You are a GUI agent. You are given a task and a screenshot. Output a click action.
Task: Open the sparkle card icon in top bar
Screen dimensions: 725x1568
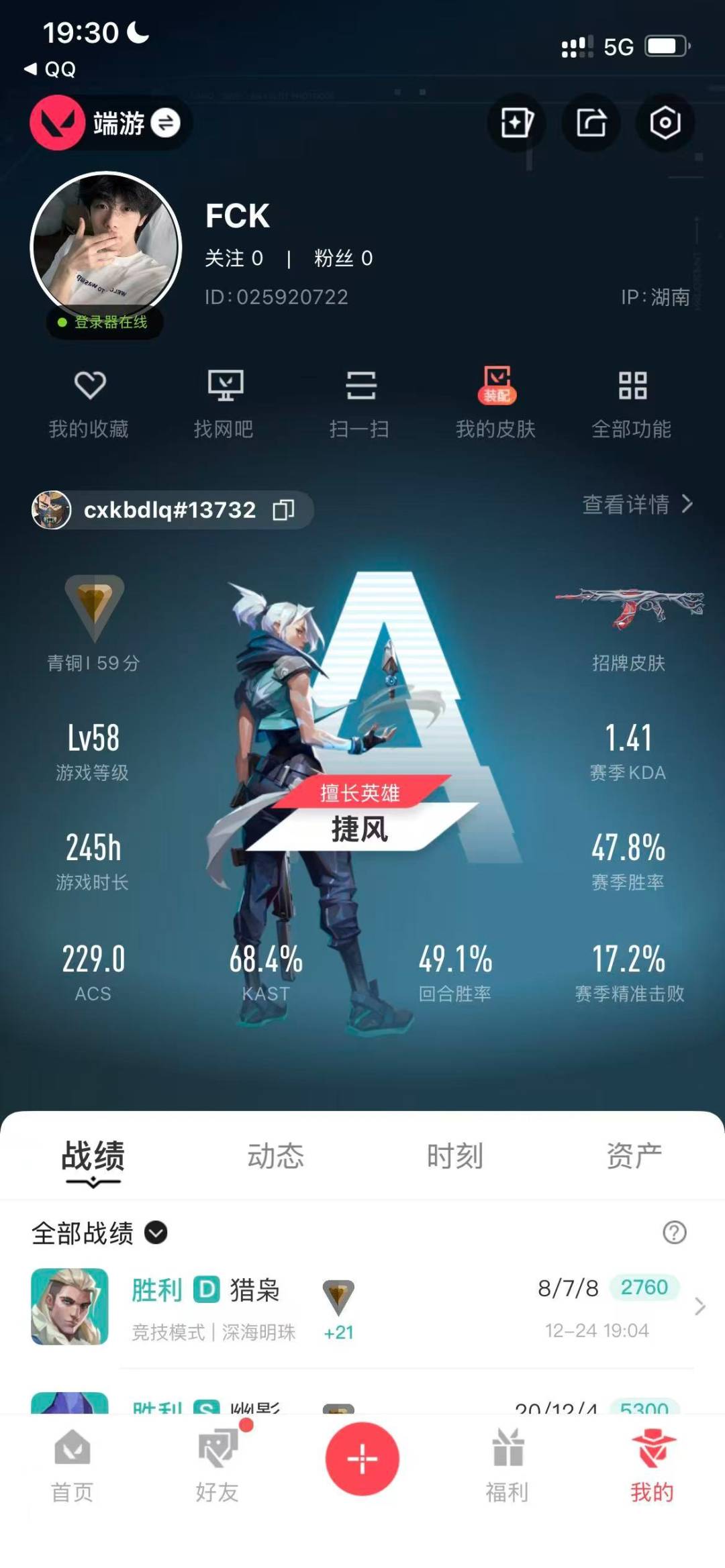(x=516, y=123)
